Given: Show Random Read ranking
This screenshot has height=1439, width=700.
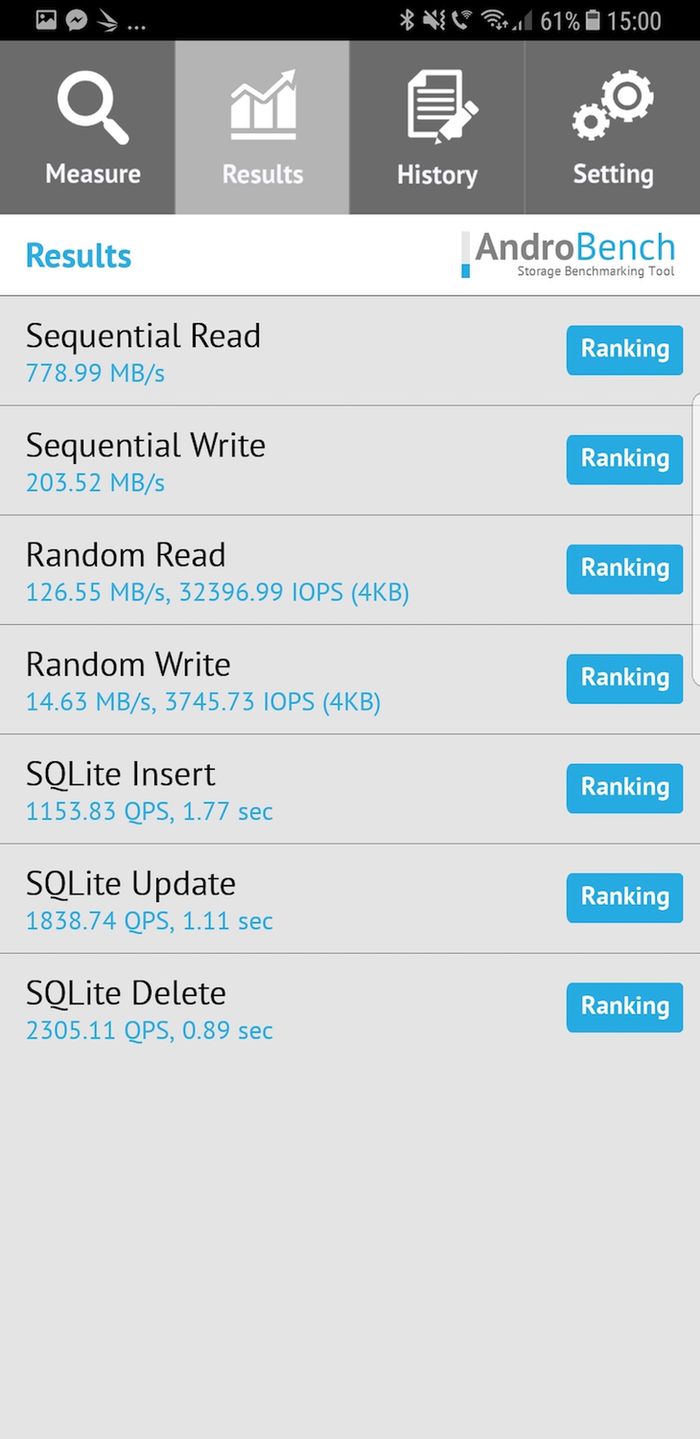Looking at the screenshot, I should click(x=624, y=569).
